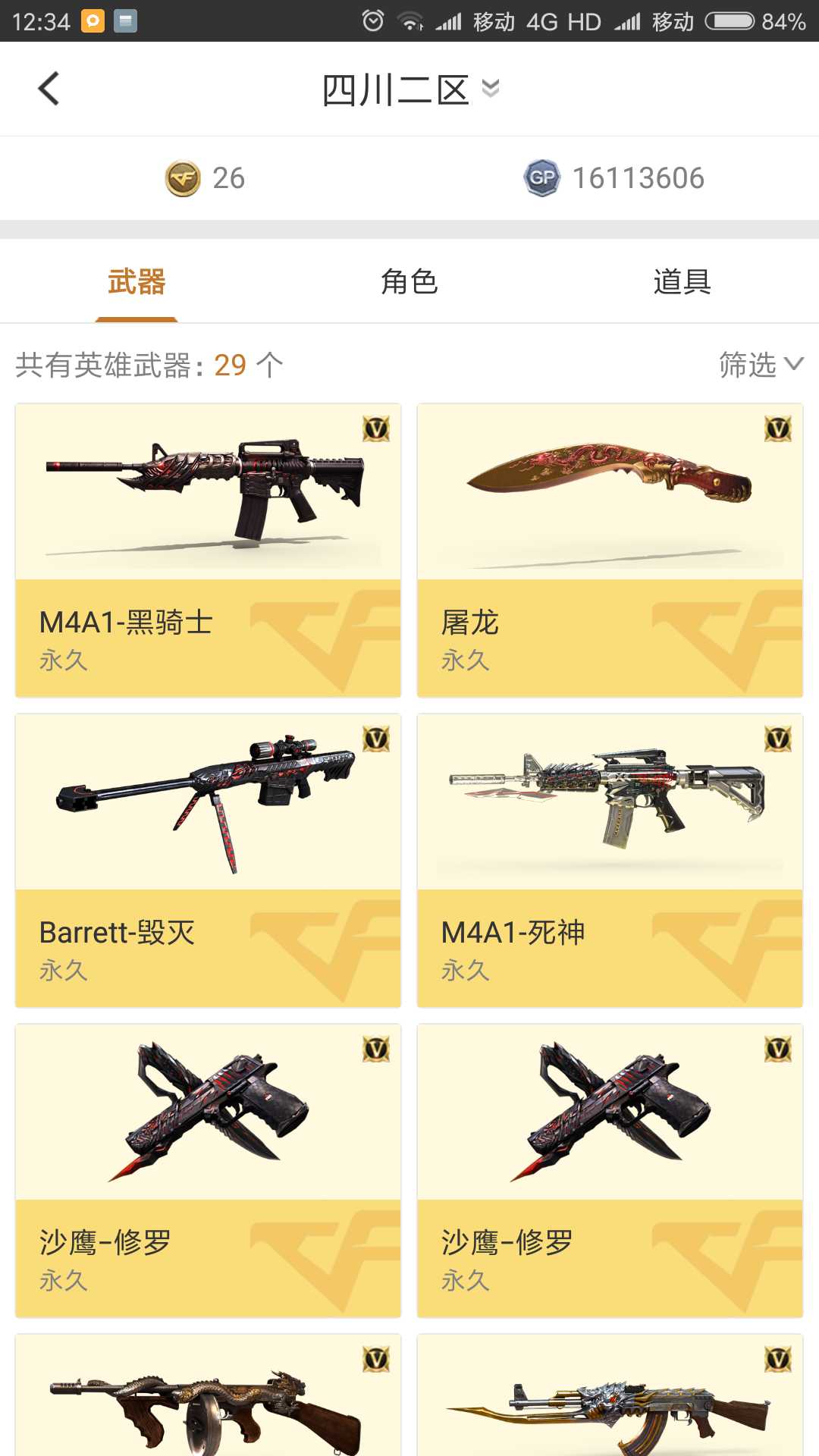Switch to the 道具 tab

click(x=682, y=281)
